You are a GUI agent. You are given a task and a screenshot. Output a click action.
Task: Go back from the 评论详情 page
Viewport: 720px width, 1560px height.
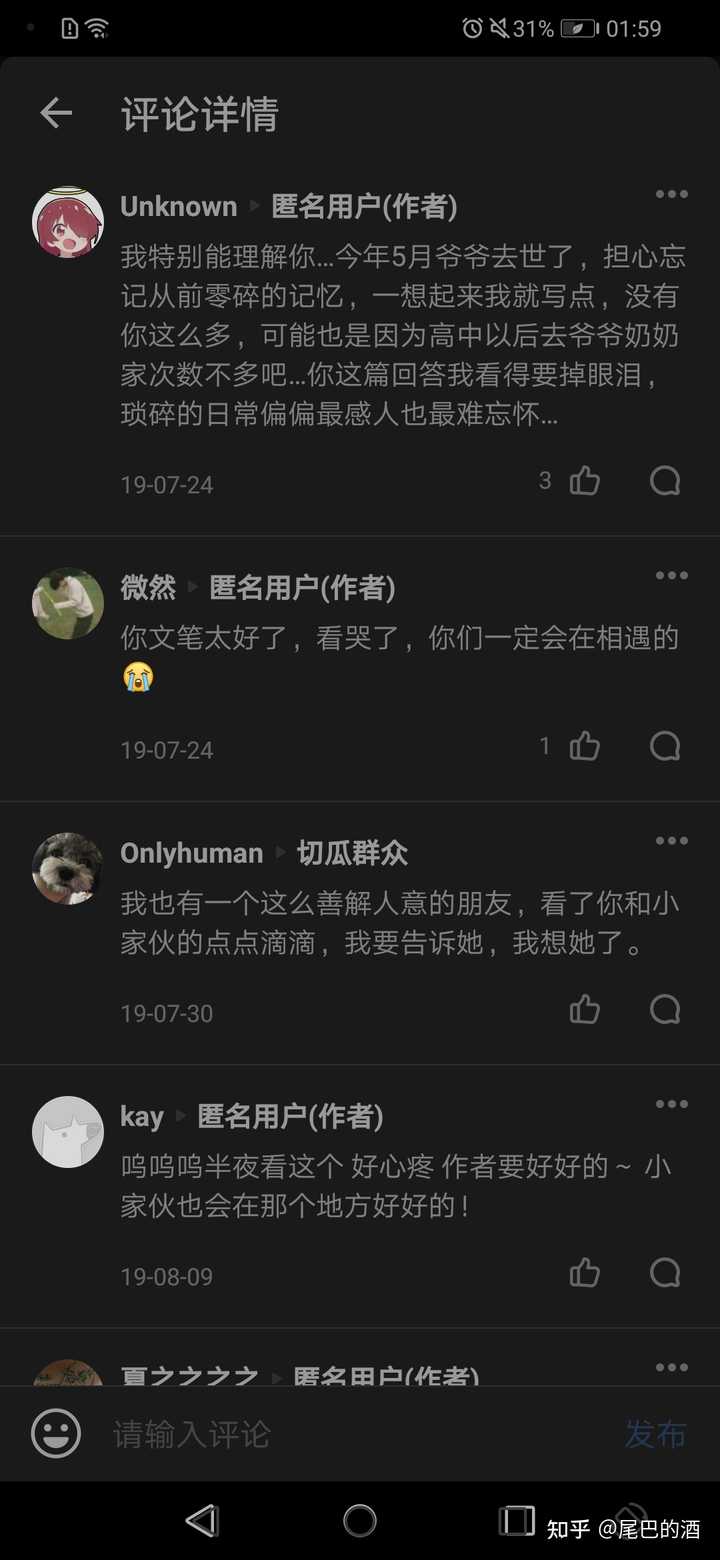pyautogui.click(x=56, y=114)
